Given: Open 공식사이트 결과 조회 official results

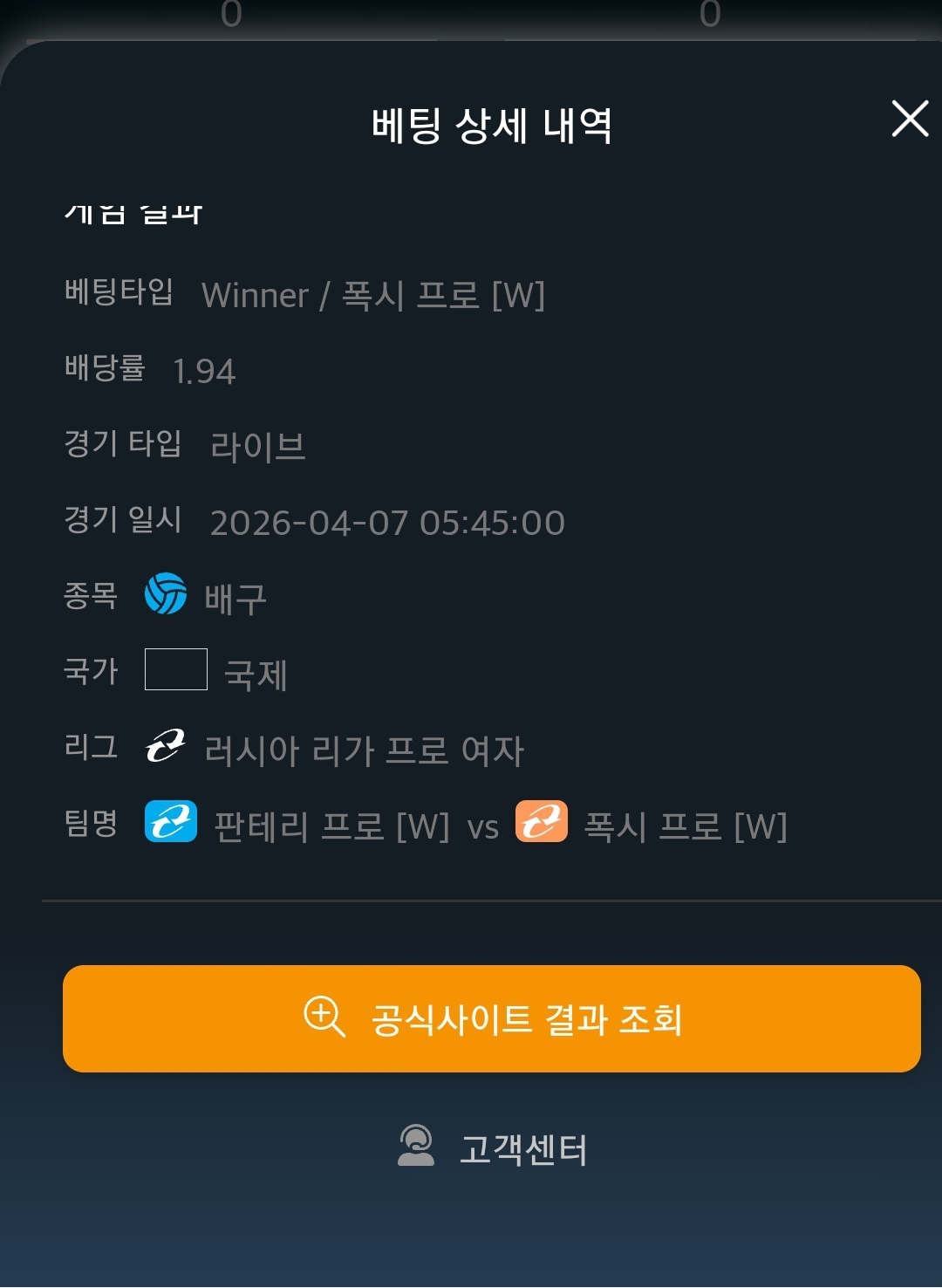Looking at the screenshot, I should (493, 1017).
